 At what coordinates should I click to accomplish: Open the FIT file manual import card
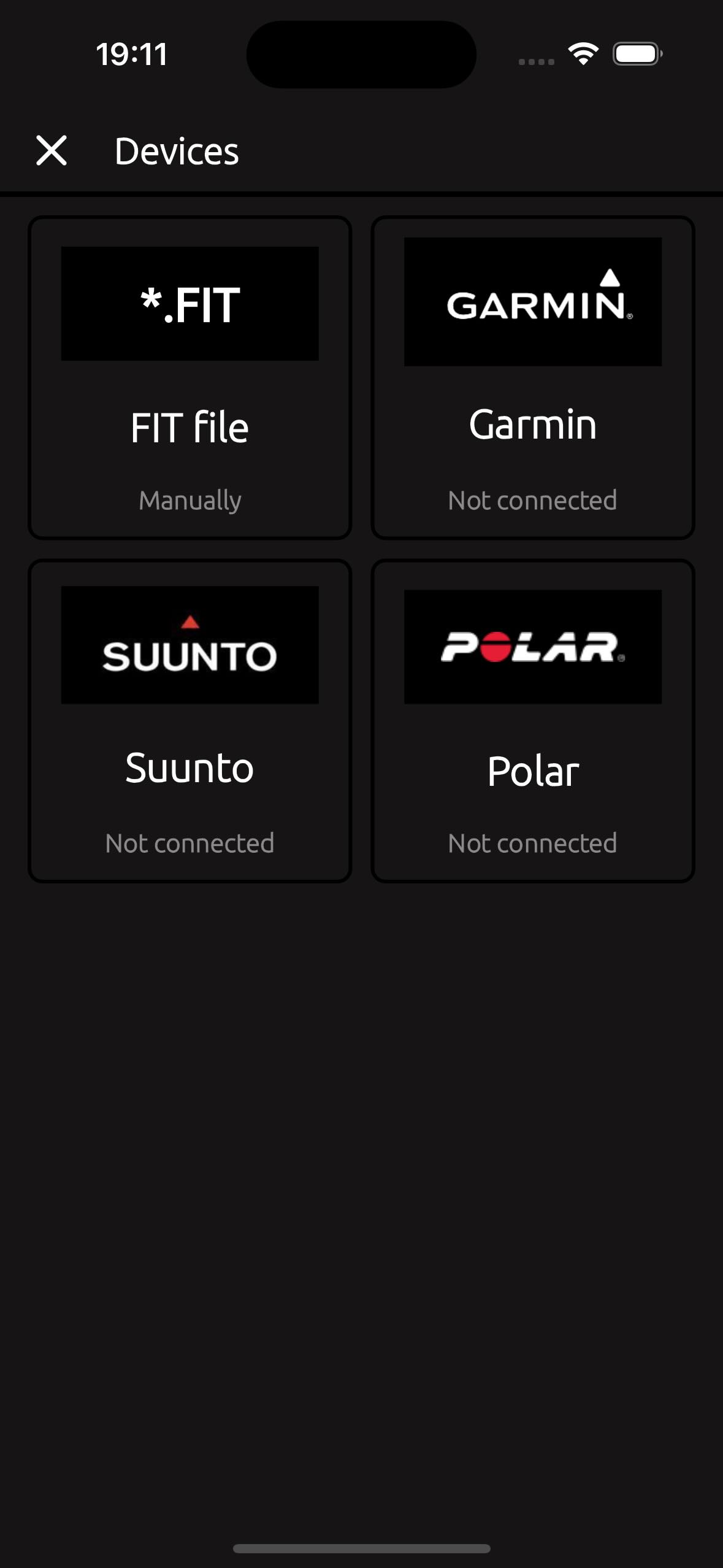pos(189,378)
